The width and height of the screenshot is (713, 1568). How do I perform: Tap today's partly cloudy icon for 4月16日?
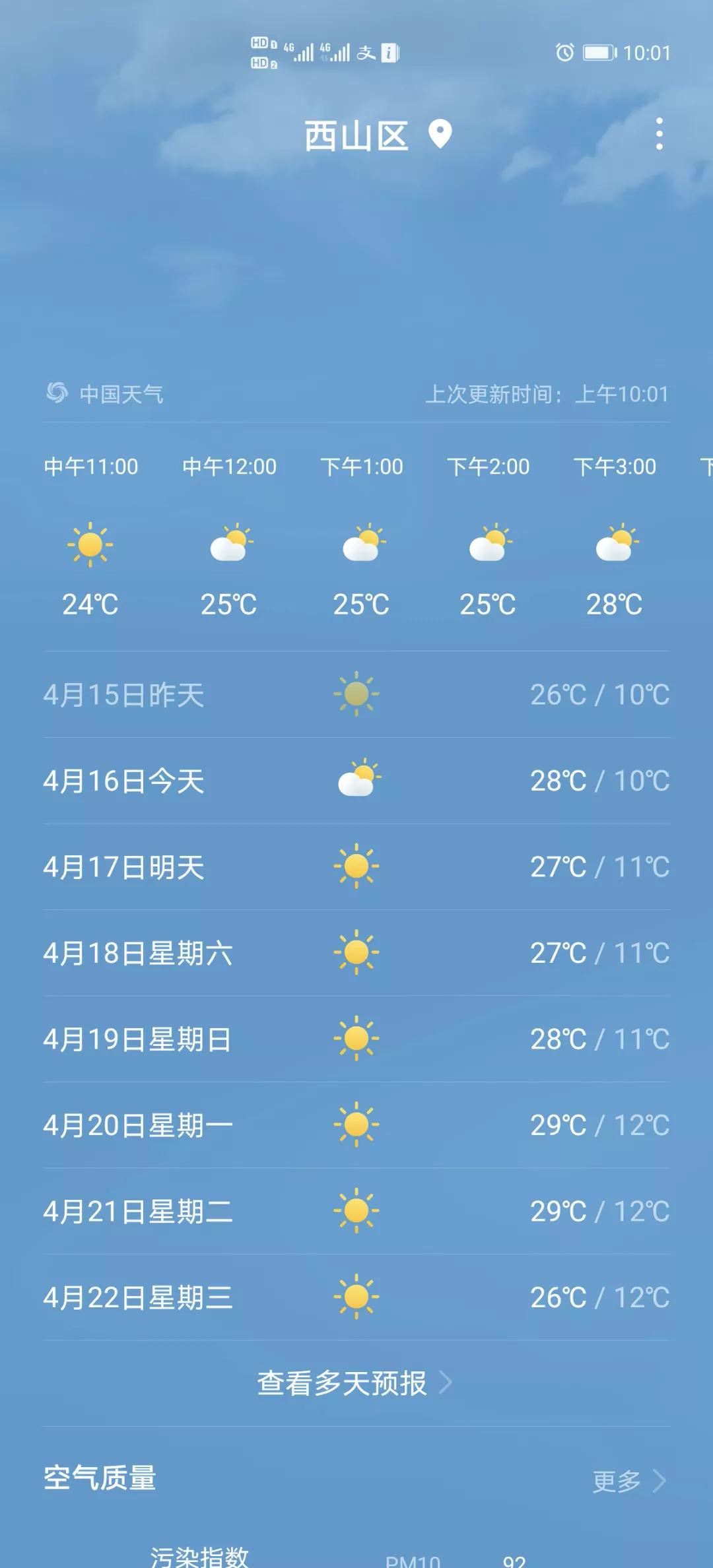click(358, 781)
